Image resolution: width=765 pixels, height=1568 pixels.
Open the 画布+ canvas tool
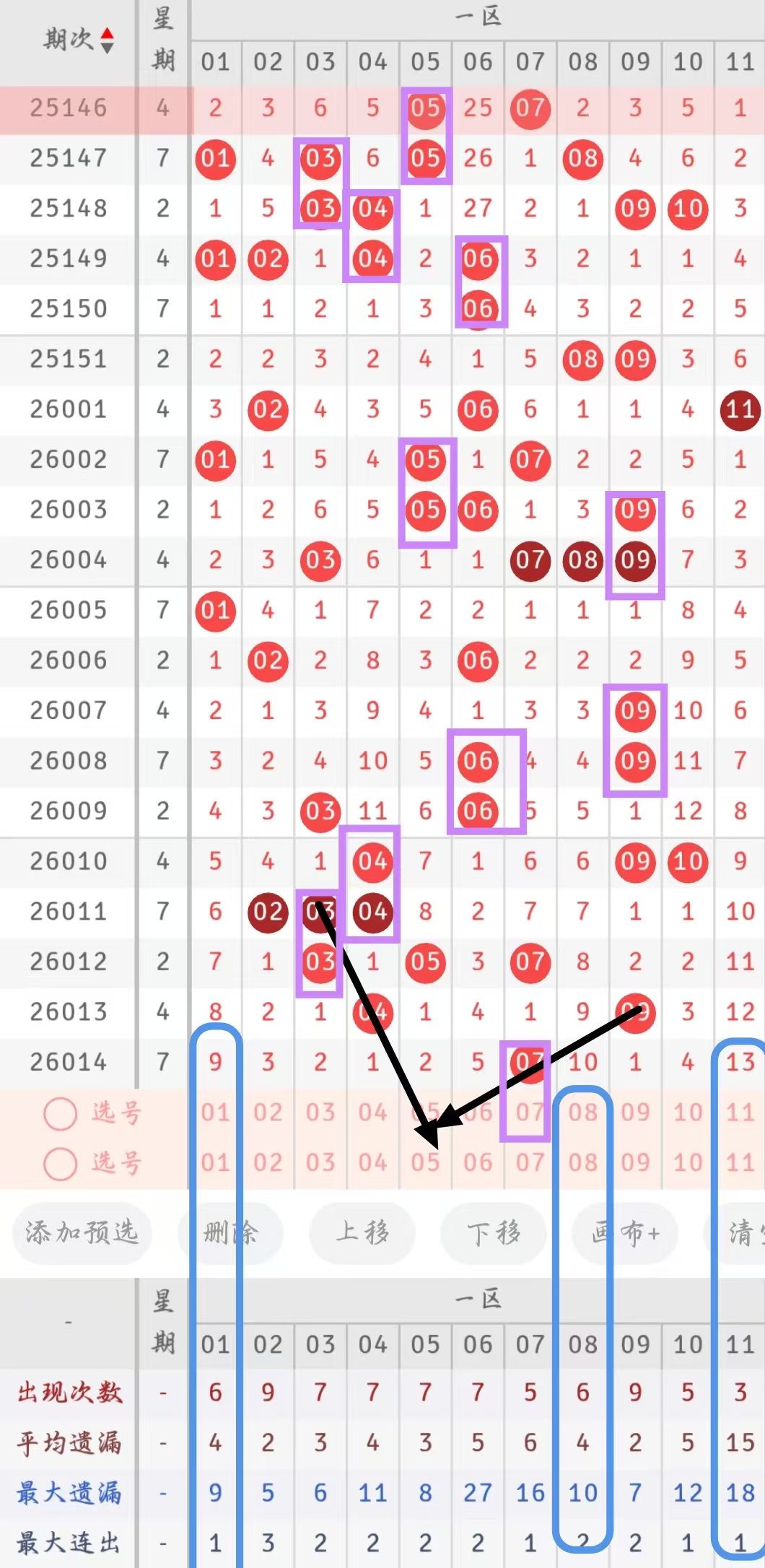[626, 1232]
